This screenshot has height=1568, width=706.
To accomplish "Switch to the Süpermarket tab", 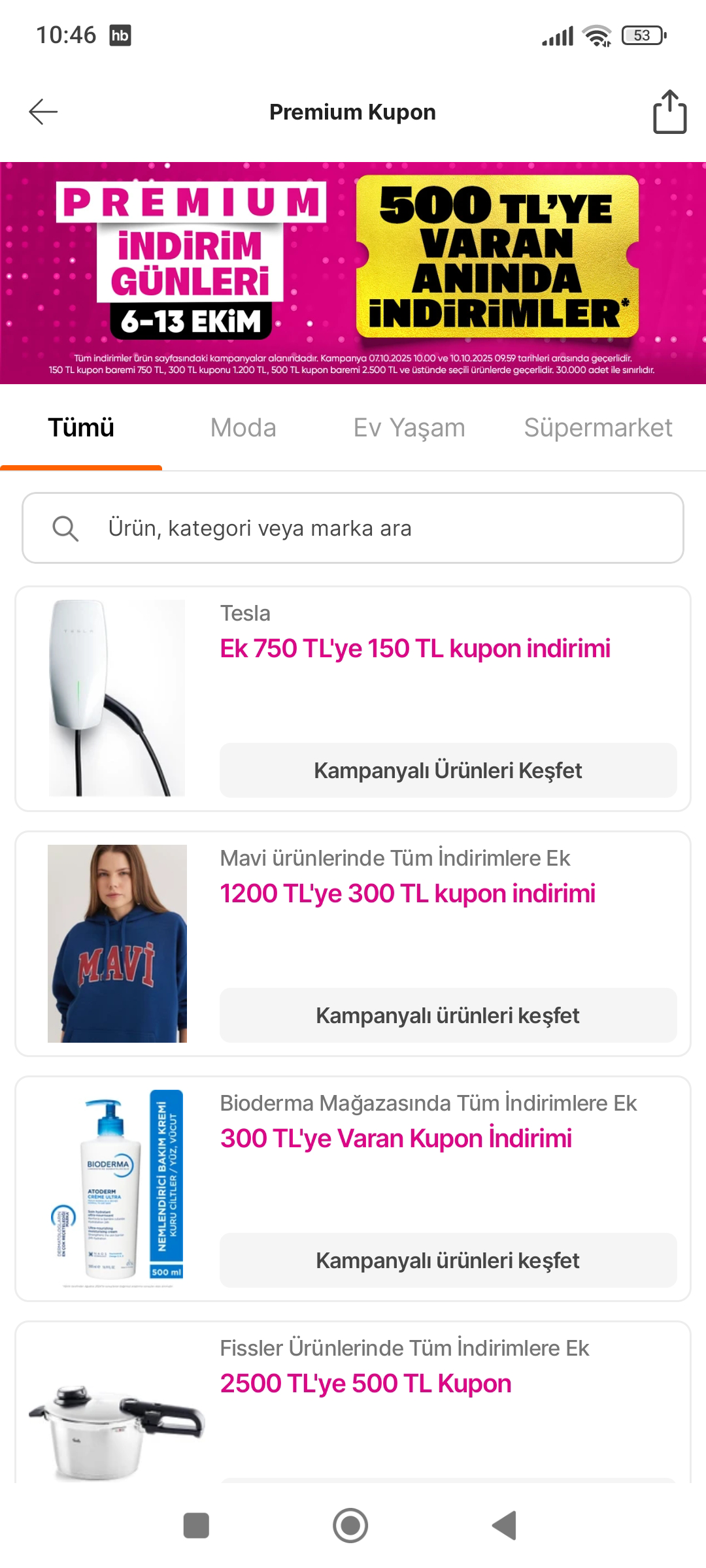I will click(x=597, y=428).
